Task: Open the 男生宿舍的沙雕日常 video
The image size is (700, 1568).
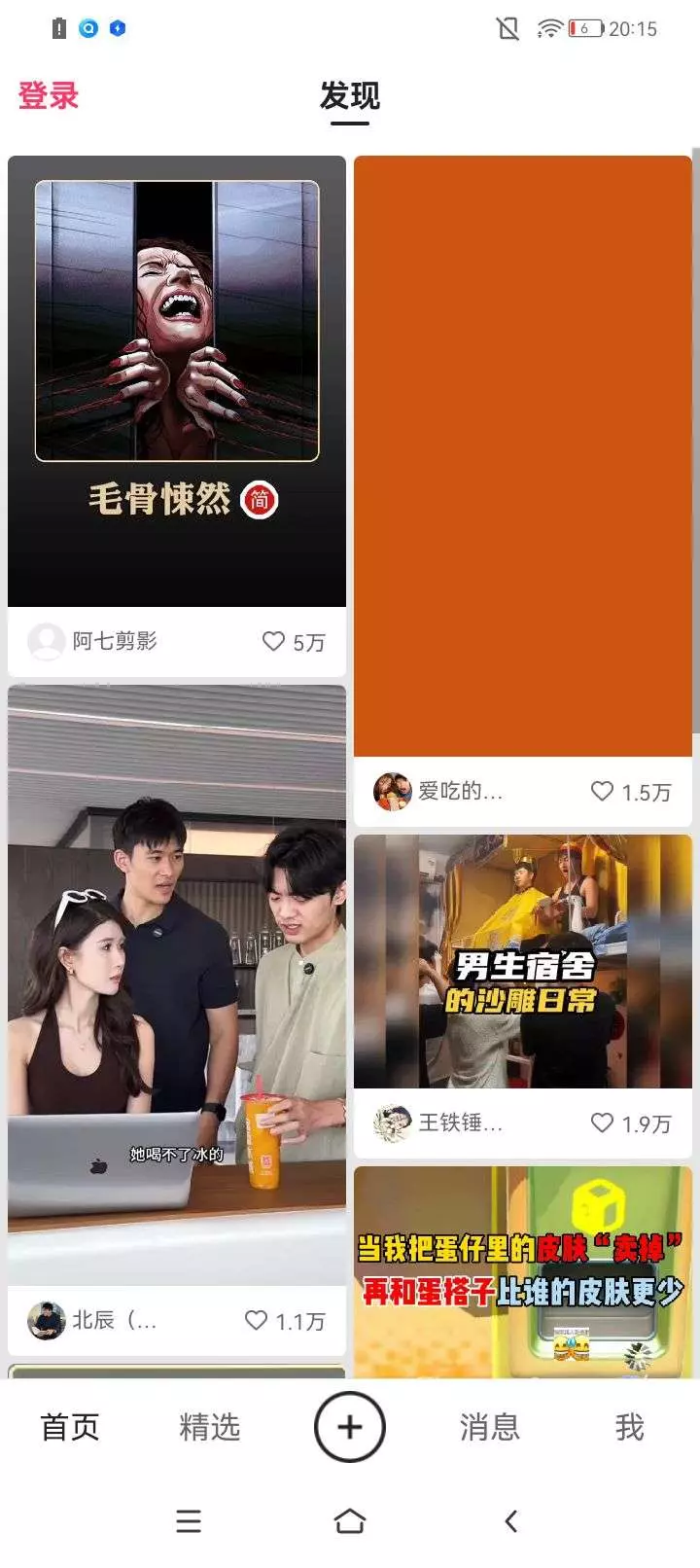Action: [523, 961]
